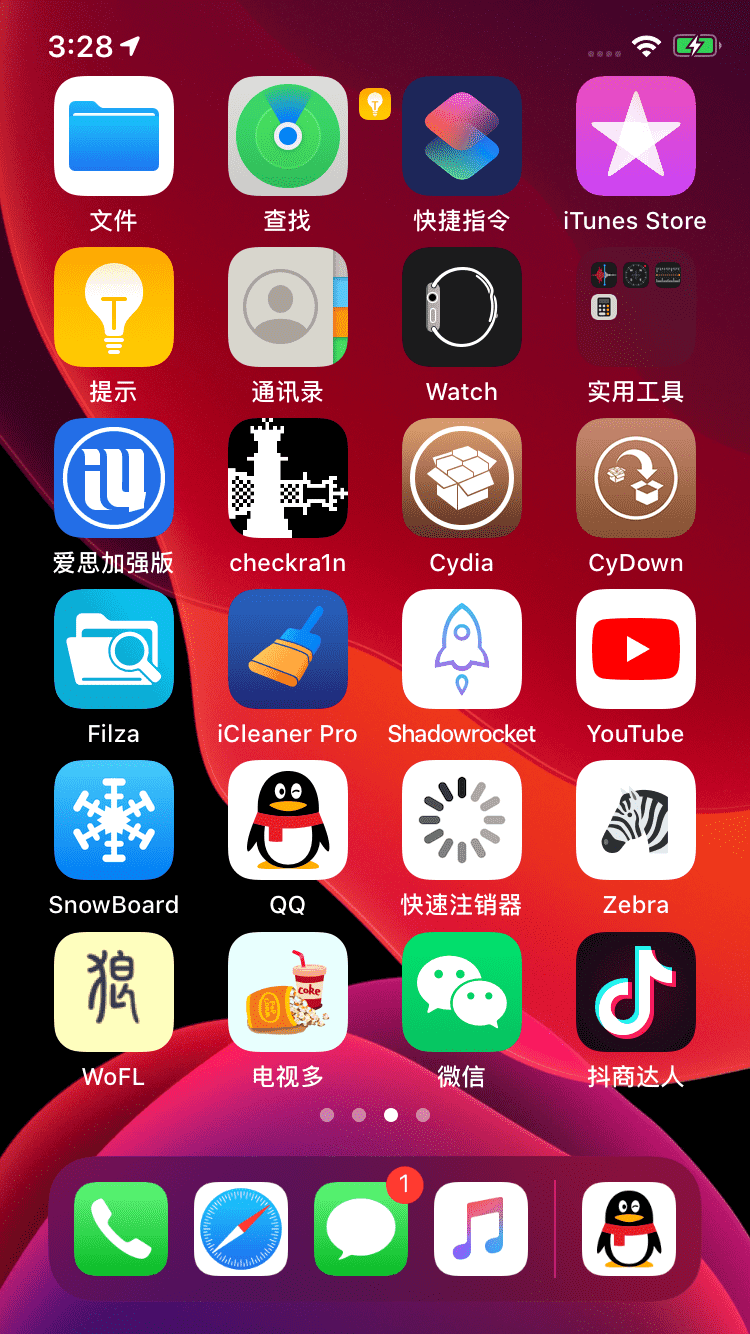
Task: Open Contacts app (通讯录)
Action: pos(288,307)
